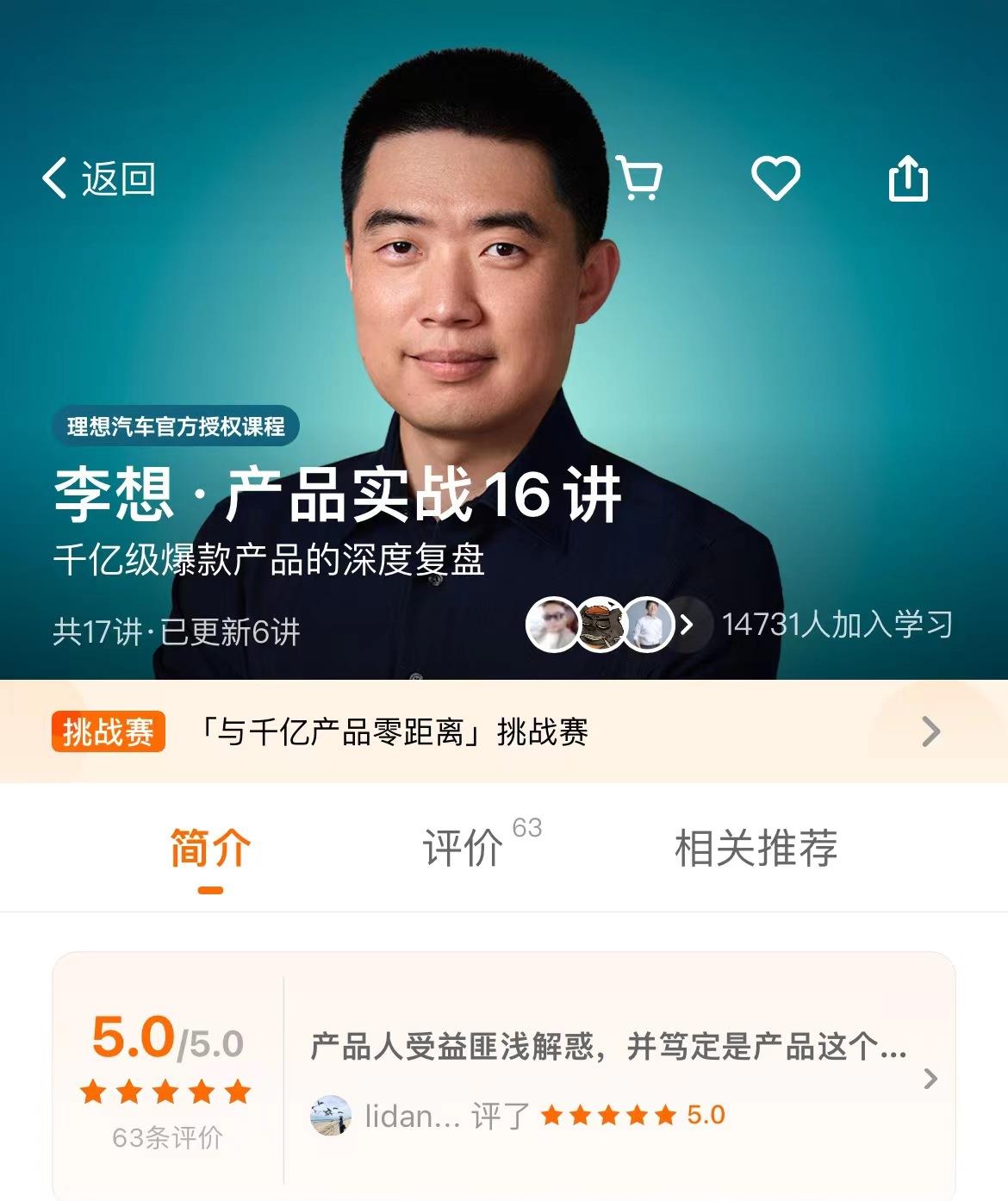Favorite this course with the heart

coord(775,179)
